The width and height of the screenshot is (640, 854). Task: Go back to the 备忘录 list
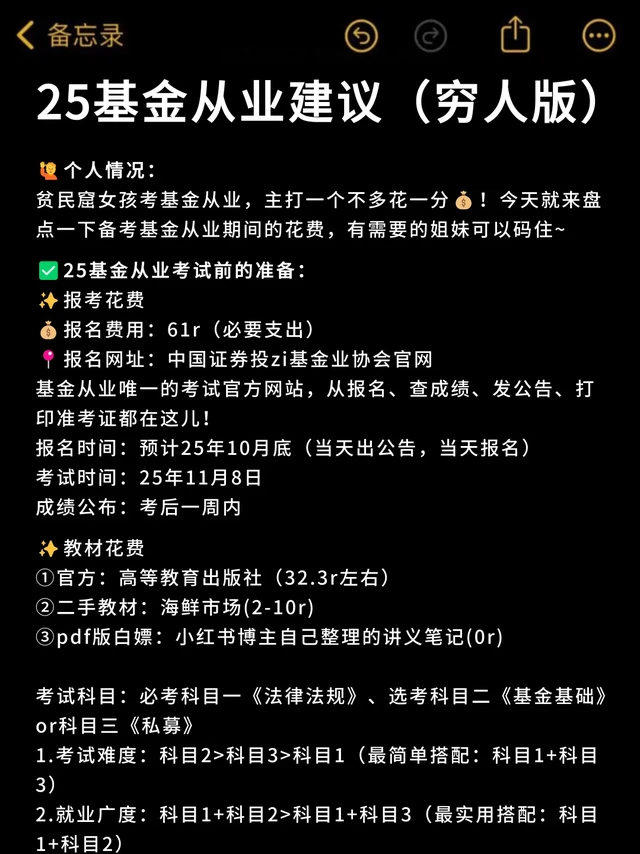point(70,35)
